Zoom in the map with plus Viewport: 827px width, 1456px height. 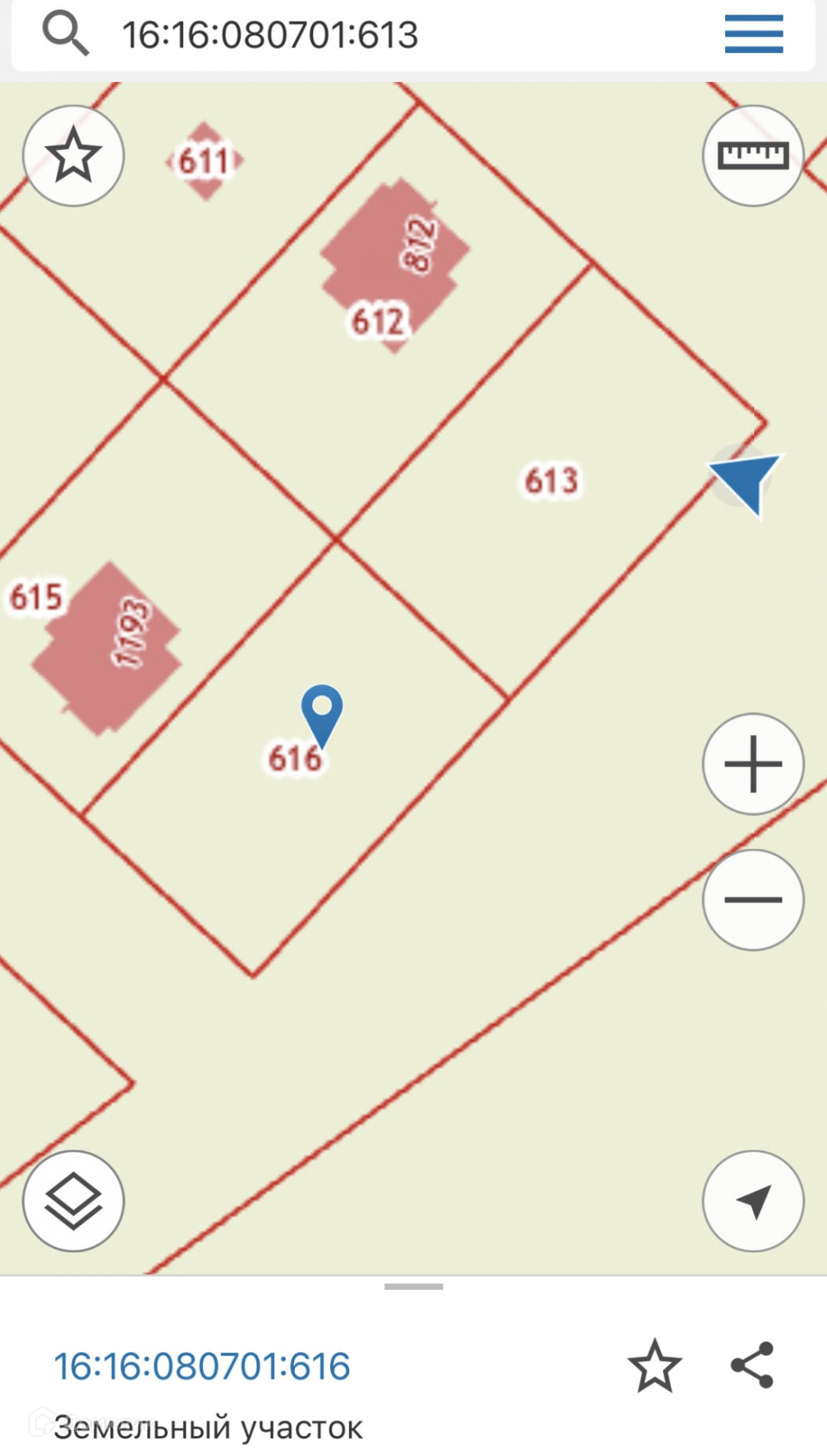(x=753, y=763)
